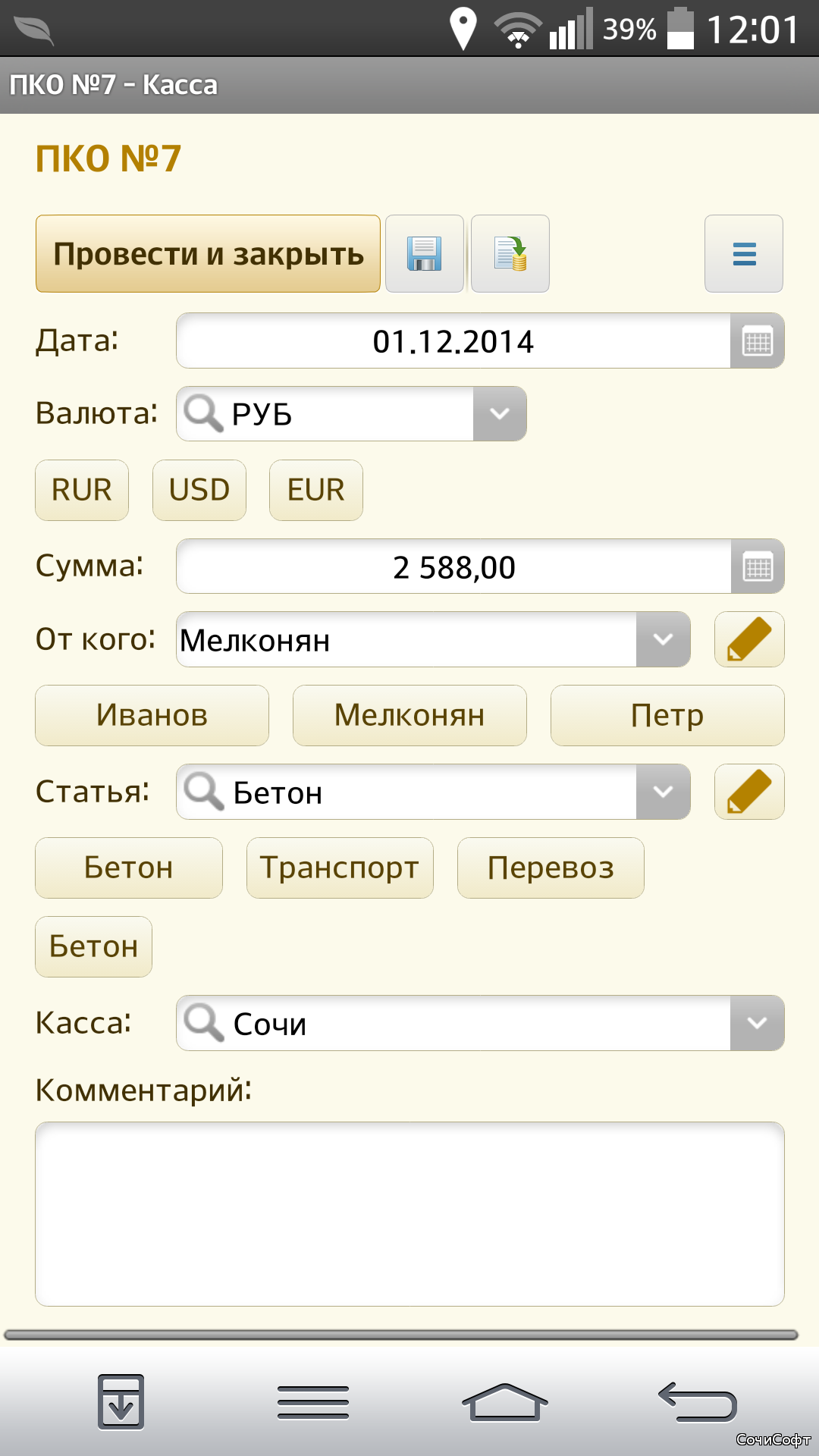Expand the Валюта dropdown
819x1456 pixels.
click(x=500, y=413)
